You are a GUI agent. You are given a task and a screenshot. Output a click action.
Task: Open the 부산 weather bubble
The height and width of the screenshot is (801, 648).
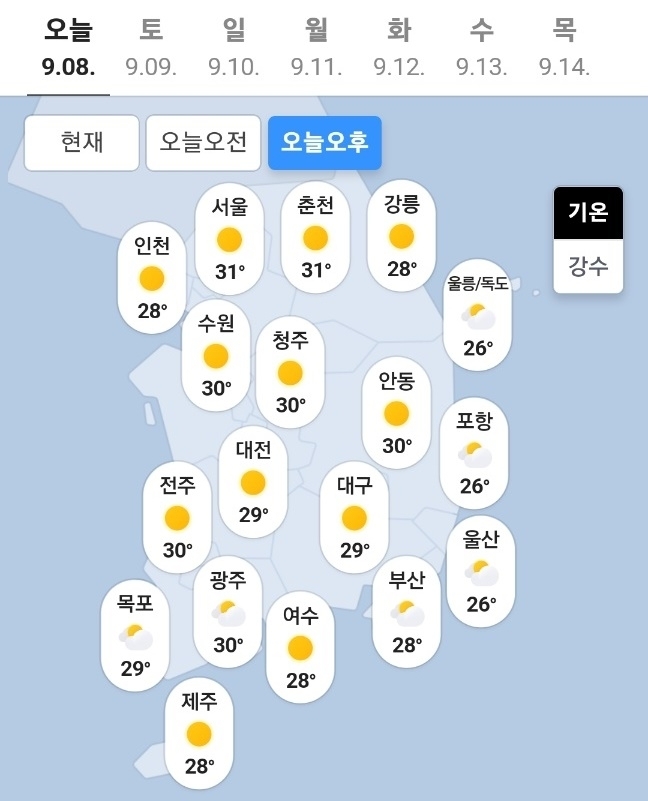406,612
